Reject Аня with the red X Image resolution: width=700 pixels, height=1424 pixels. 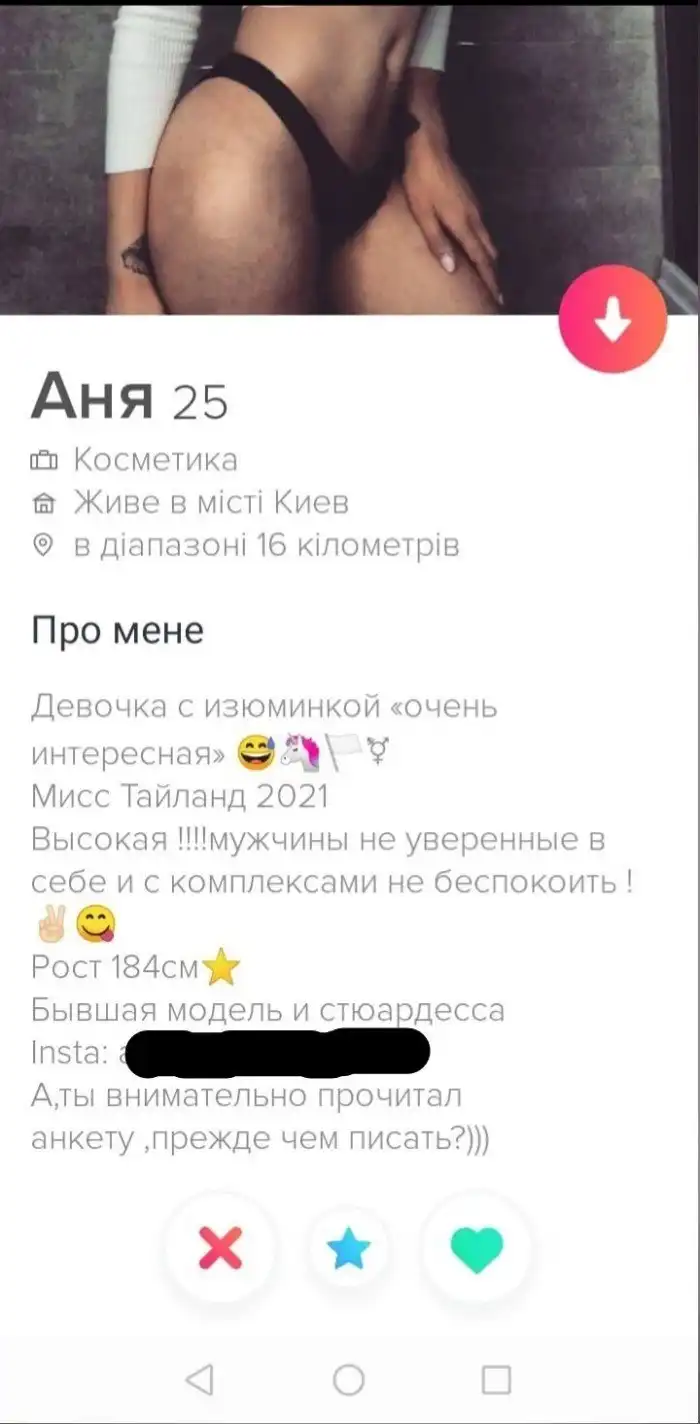tap(221, 1248)
